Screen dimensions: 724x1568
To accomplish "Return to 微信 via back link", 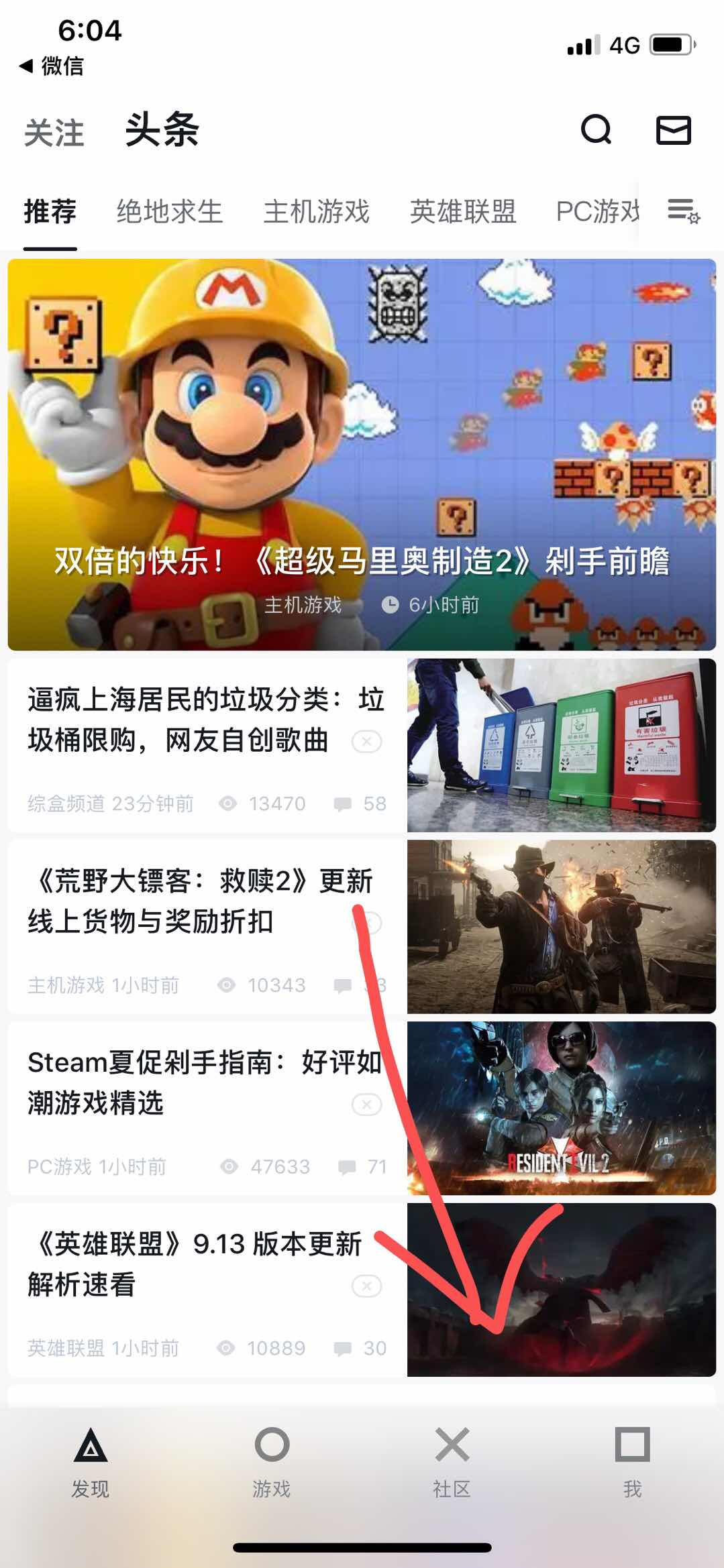I will tap(52, 66).
